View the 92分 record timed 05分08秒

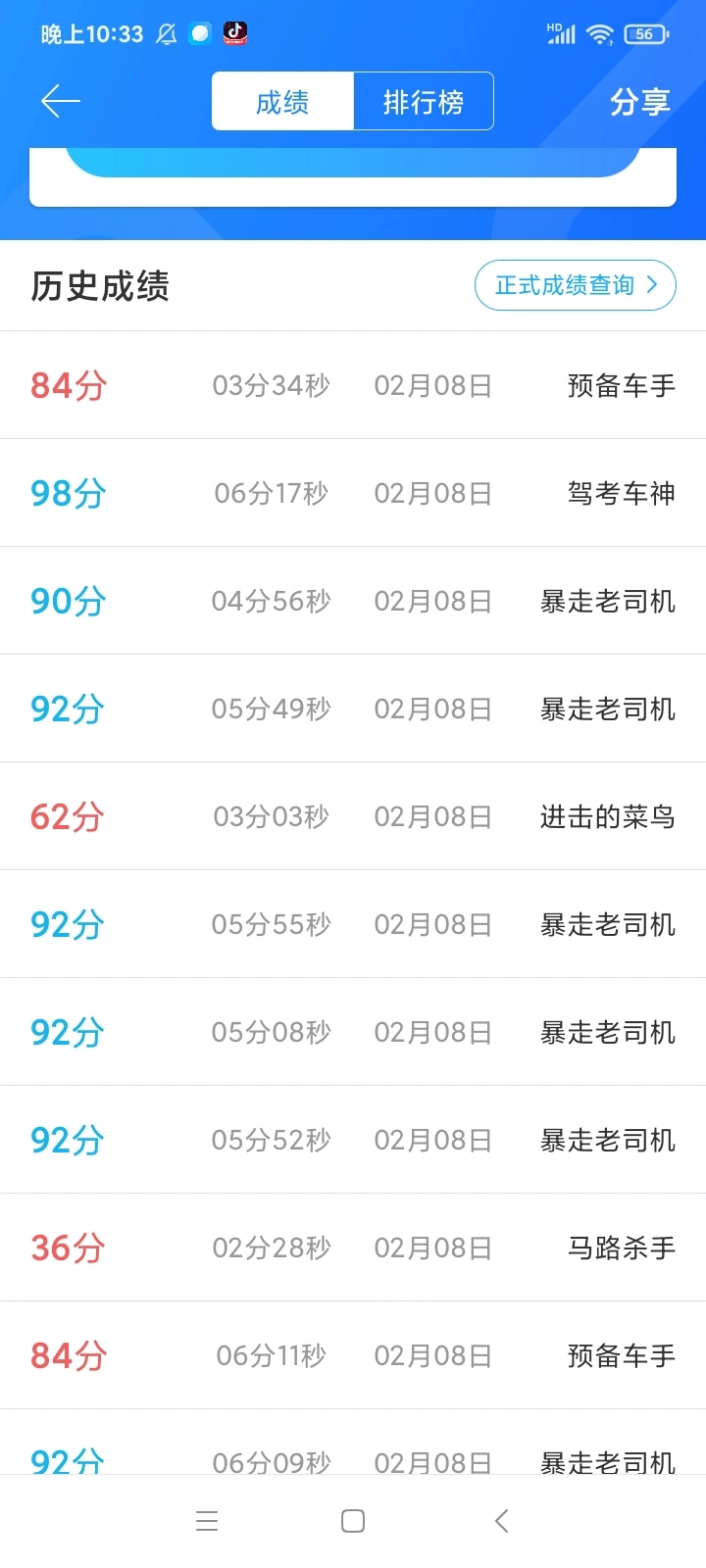click(353, 1032)
